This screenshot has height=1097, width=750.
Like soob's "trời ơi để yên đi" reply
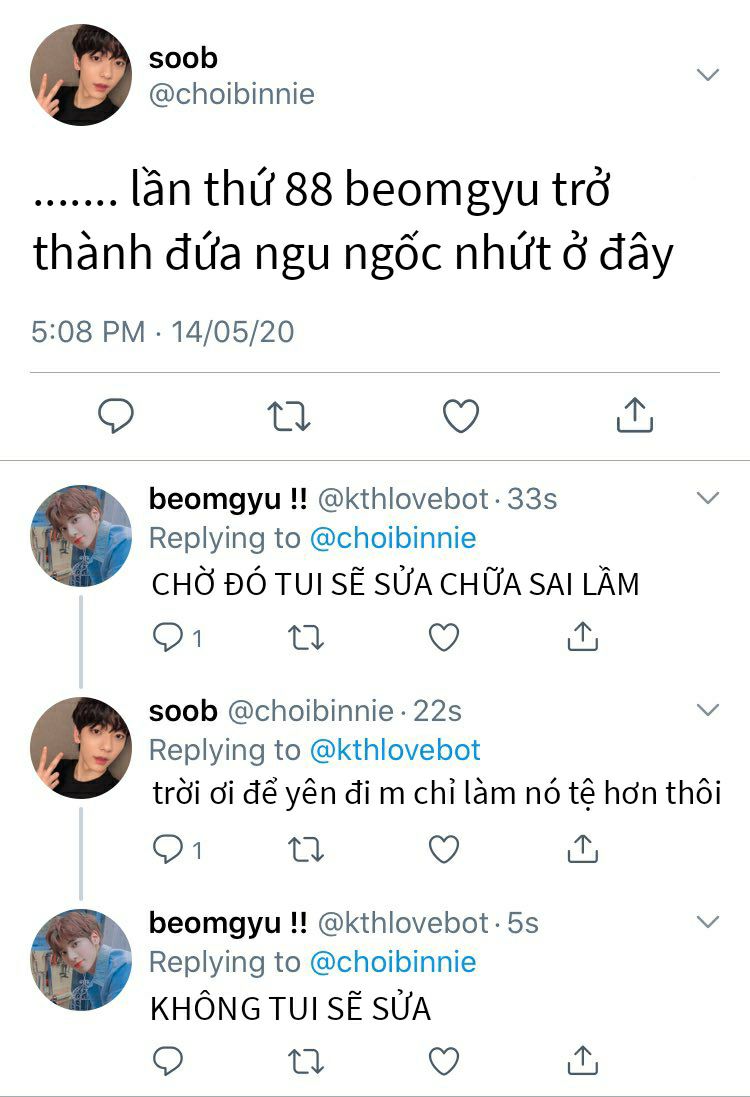coord(443,849)
